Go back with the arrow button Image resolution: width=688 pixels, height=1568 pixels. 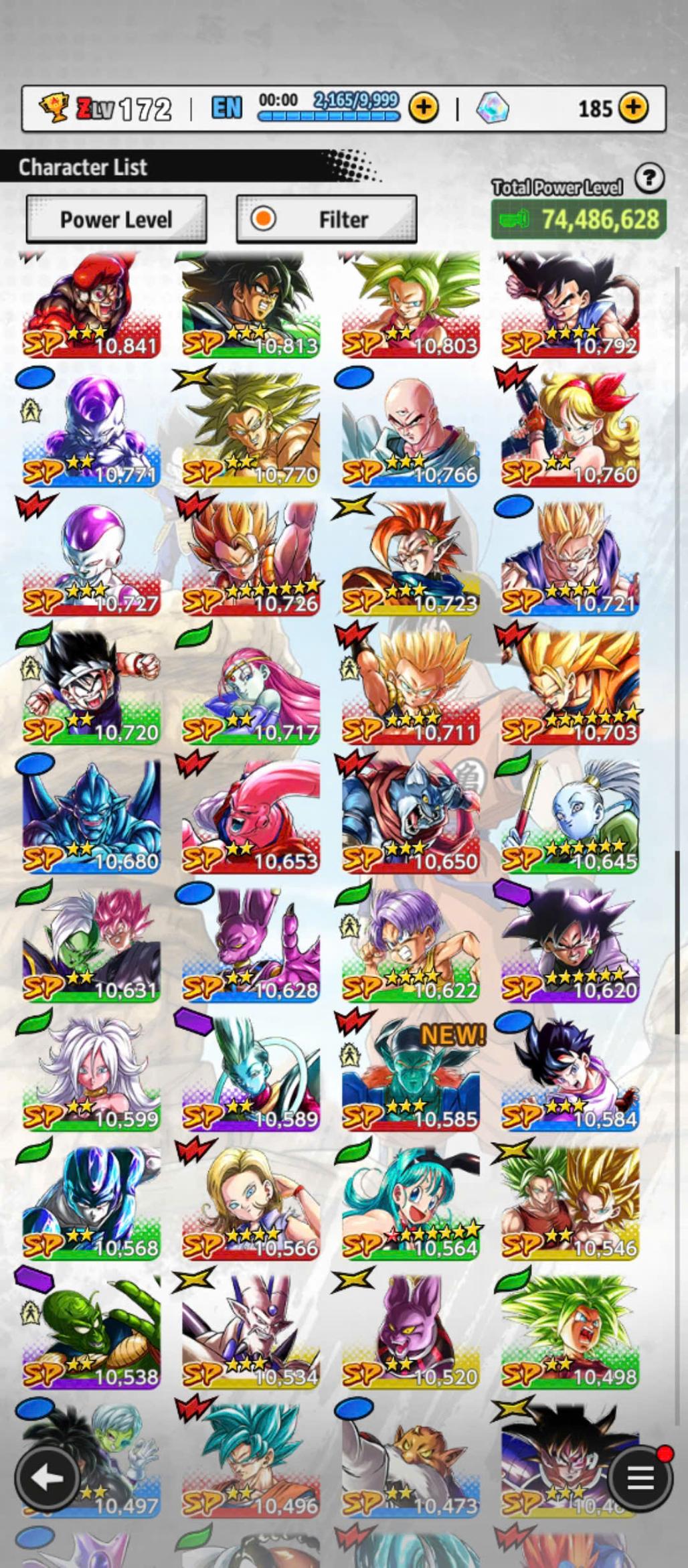pos(46,1478)
